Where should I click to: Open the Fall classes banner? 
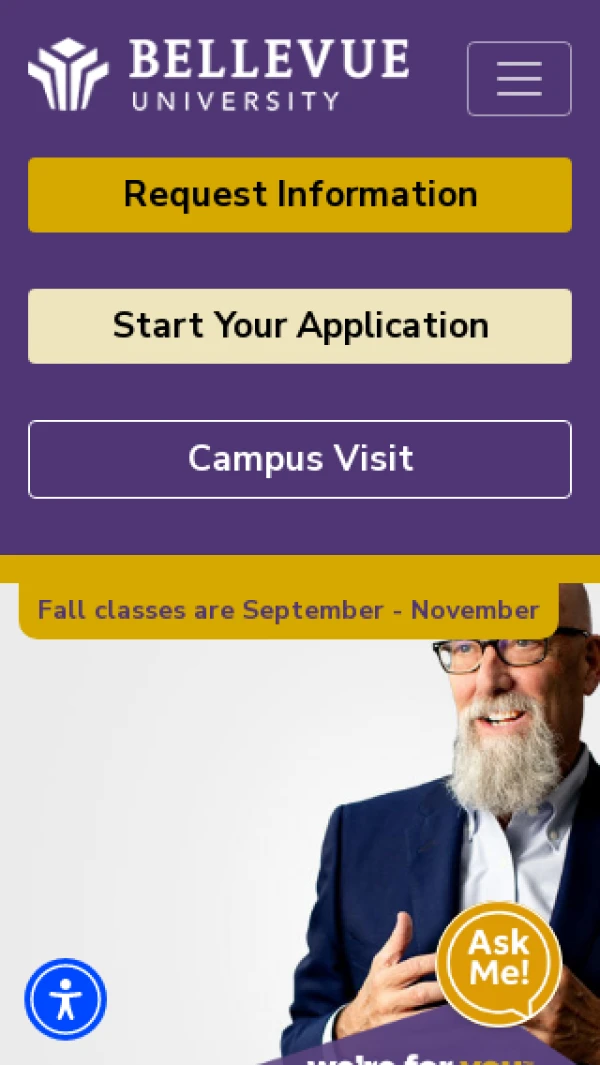click(288, 610)
